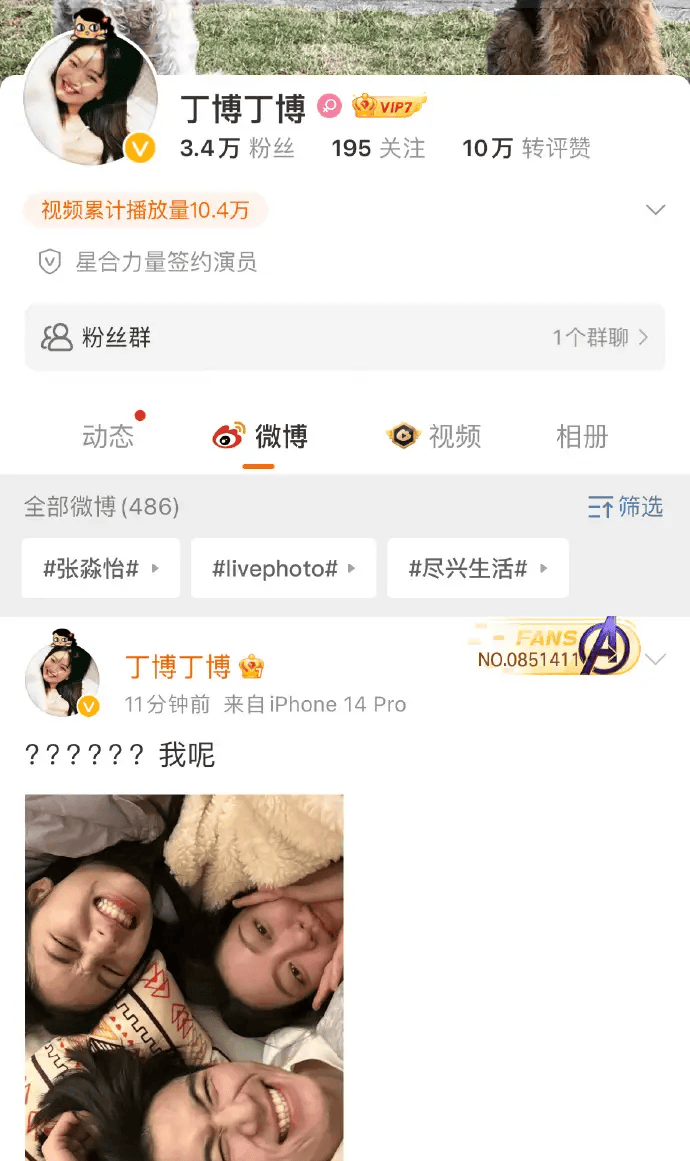Select the 微博 tab
Image resolution: width=690 pixels, height=1161 pixels.
260,436
